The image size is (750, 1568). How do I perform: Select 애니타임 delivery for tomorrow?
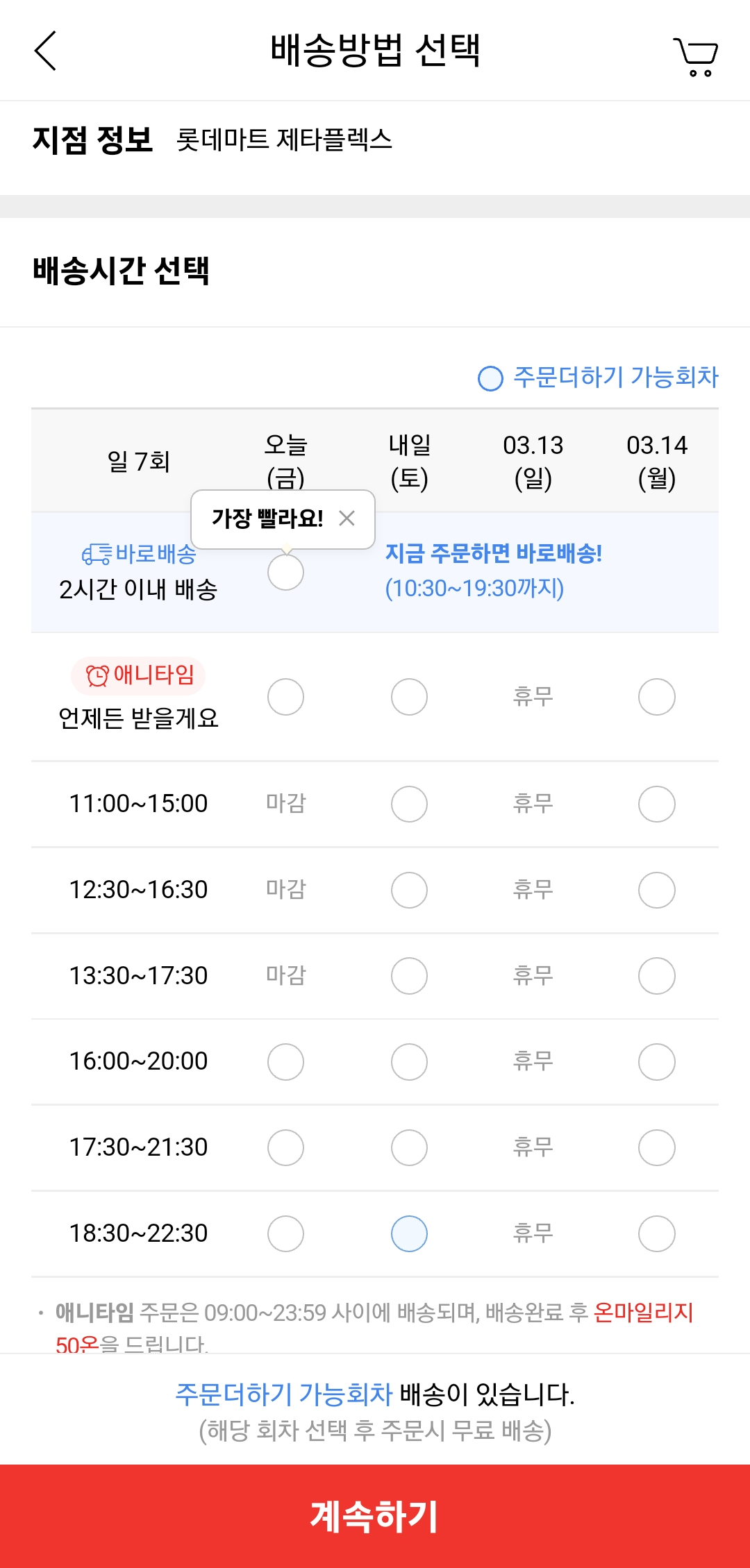click(x=408, y=696)
